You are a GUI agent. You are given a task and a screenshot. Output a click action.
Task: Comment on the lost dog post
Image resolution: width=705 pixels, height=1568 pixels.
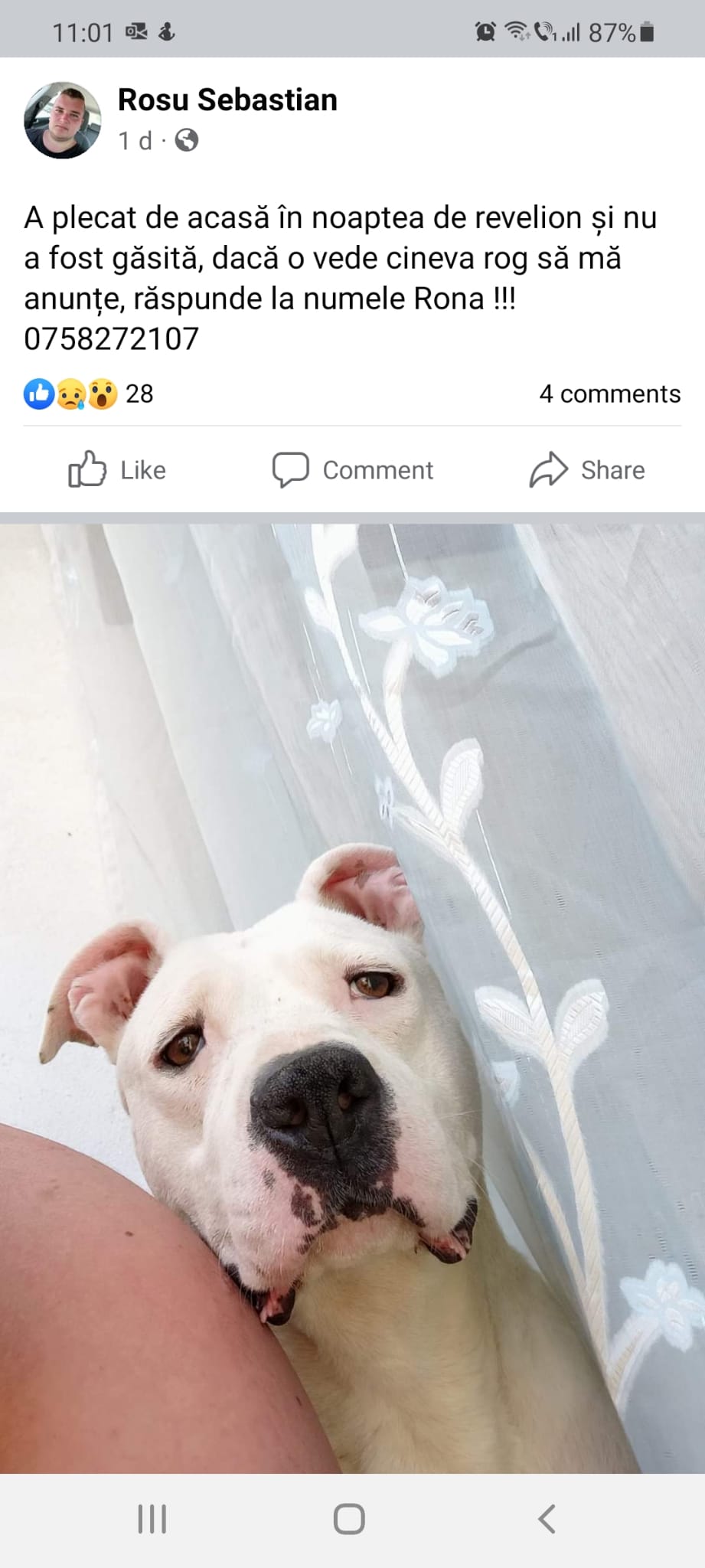coord(353,469)
